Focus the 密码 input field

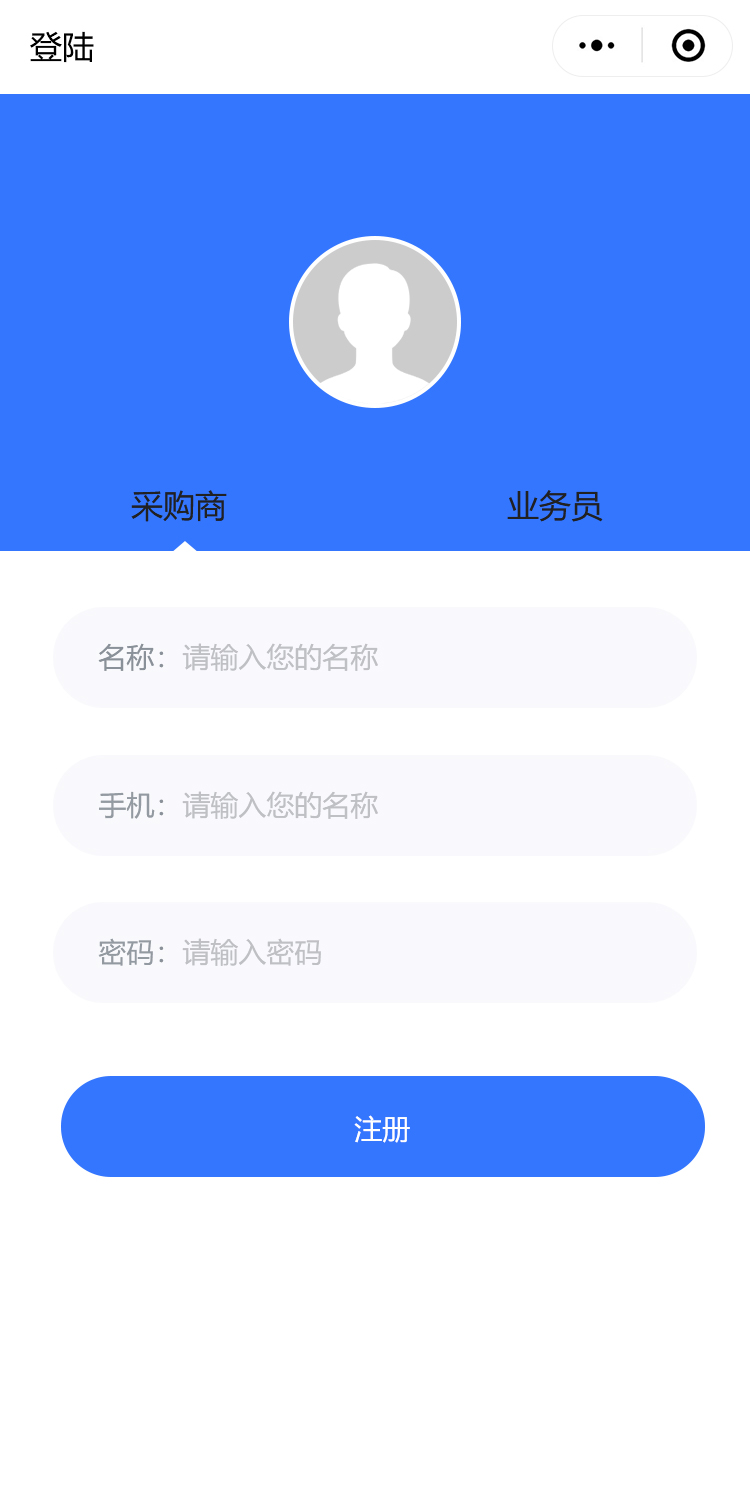420,953
